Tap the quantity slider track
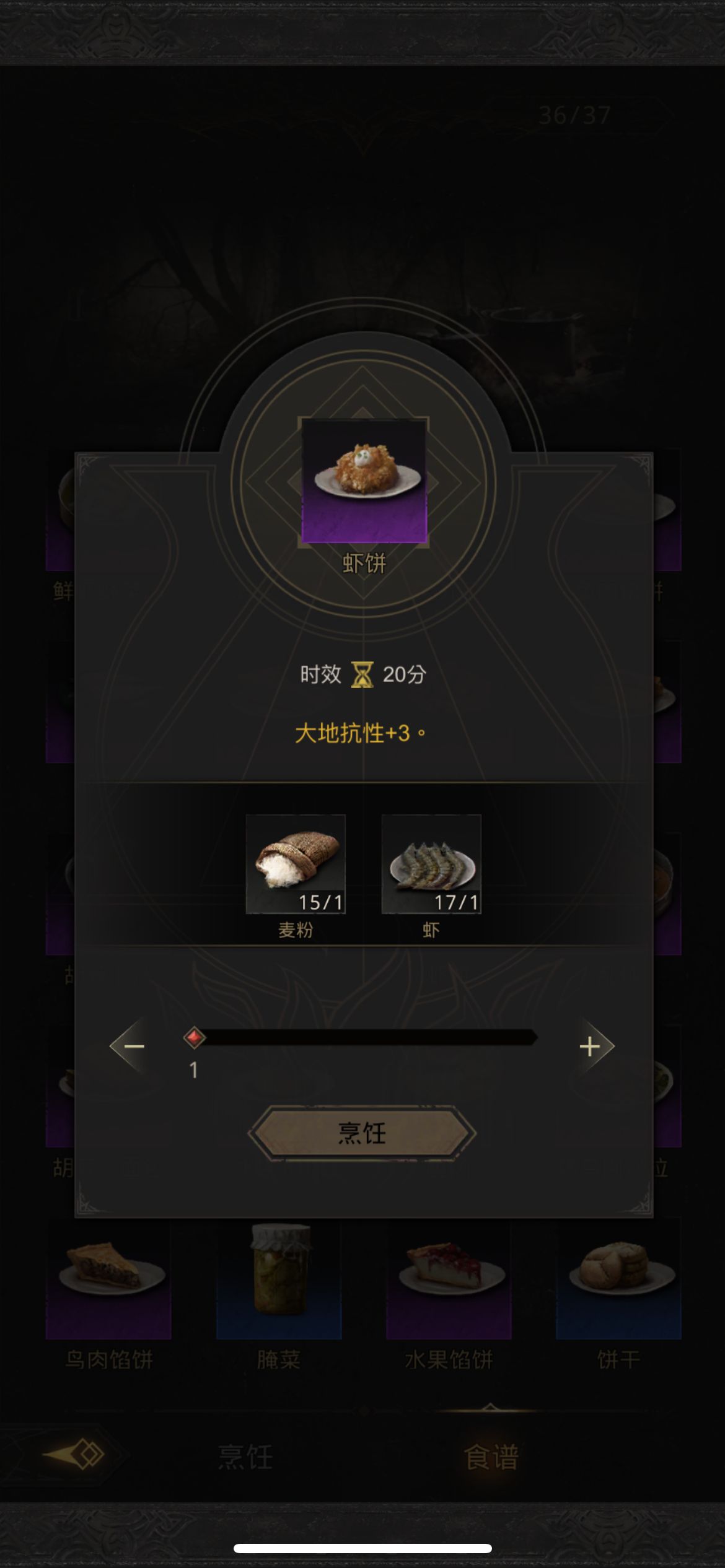This screenshot has width=725, height=1568. click(366, 1037)
